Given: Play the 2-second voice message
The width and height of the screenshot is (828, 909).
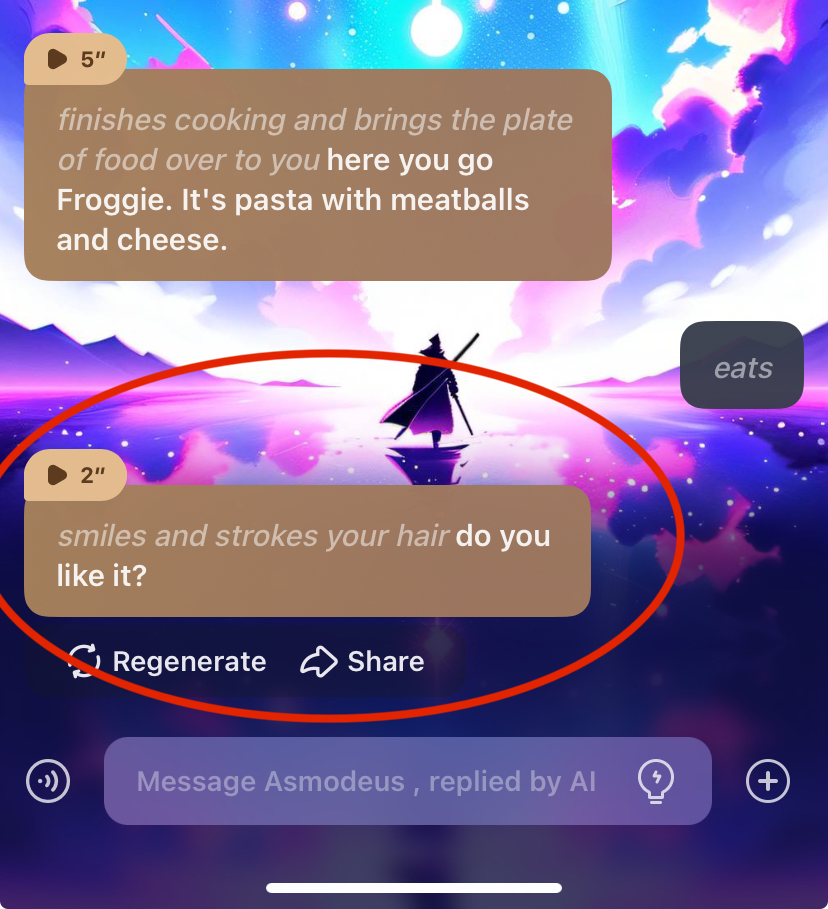Looking at the screenshot, I should tap(75, 475).
